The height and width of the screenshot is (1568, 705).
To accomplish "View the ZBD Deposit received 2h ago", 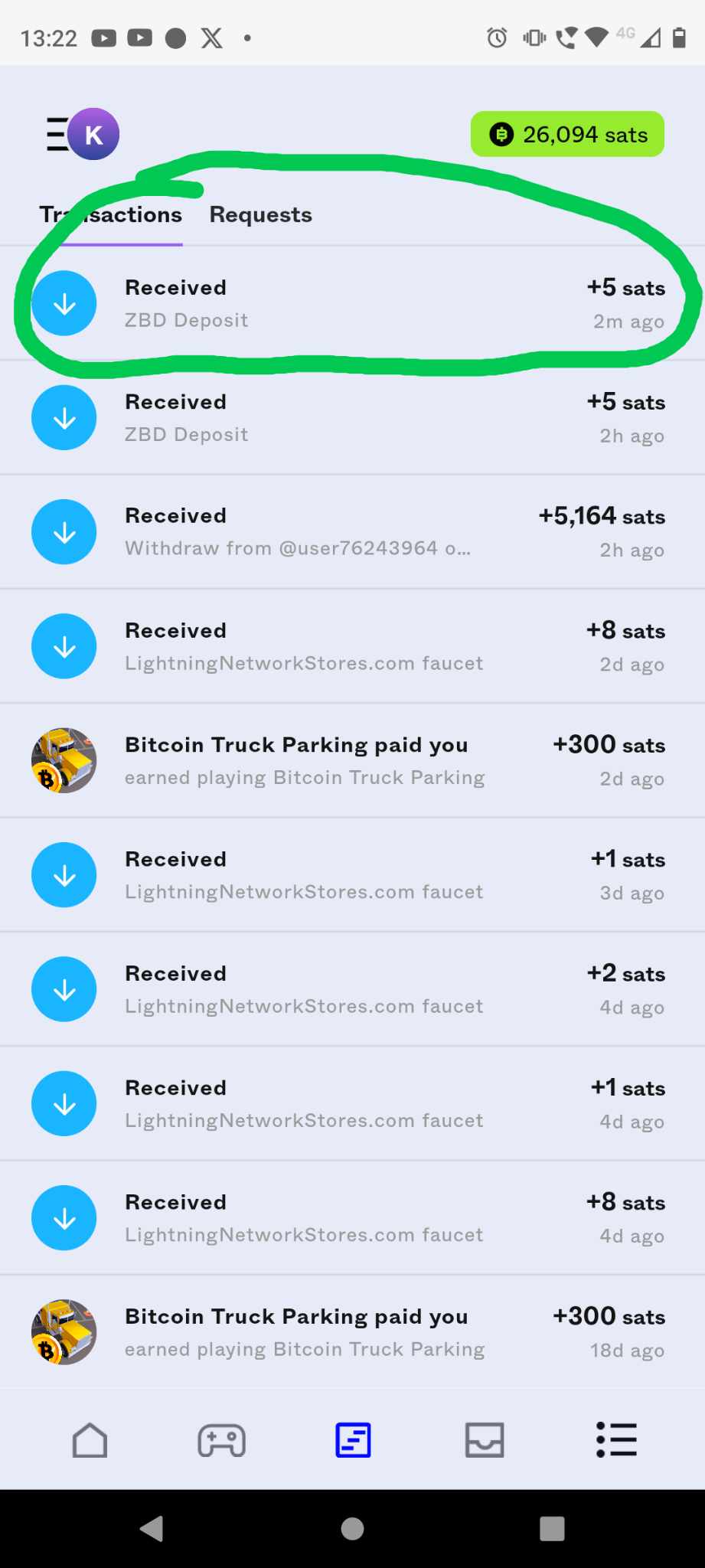I will pos(352,418).
